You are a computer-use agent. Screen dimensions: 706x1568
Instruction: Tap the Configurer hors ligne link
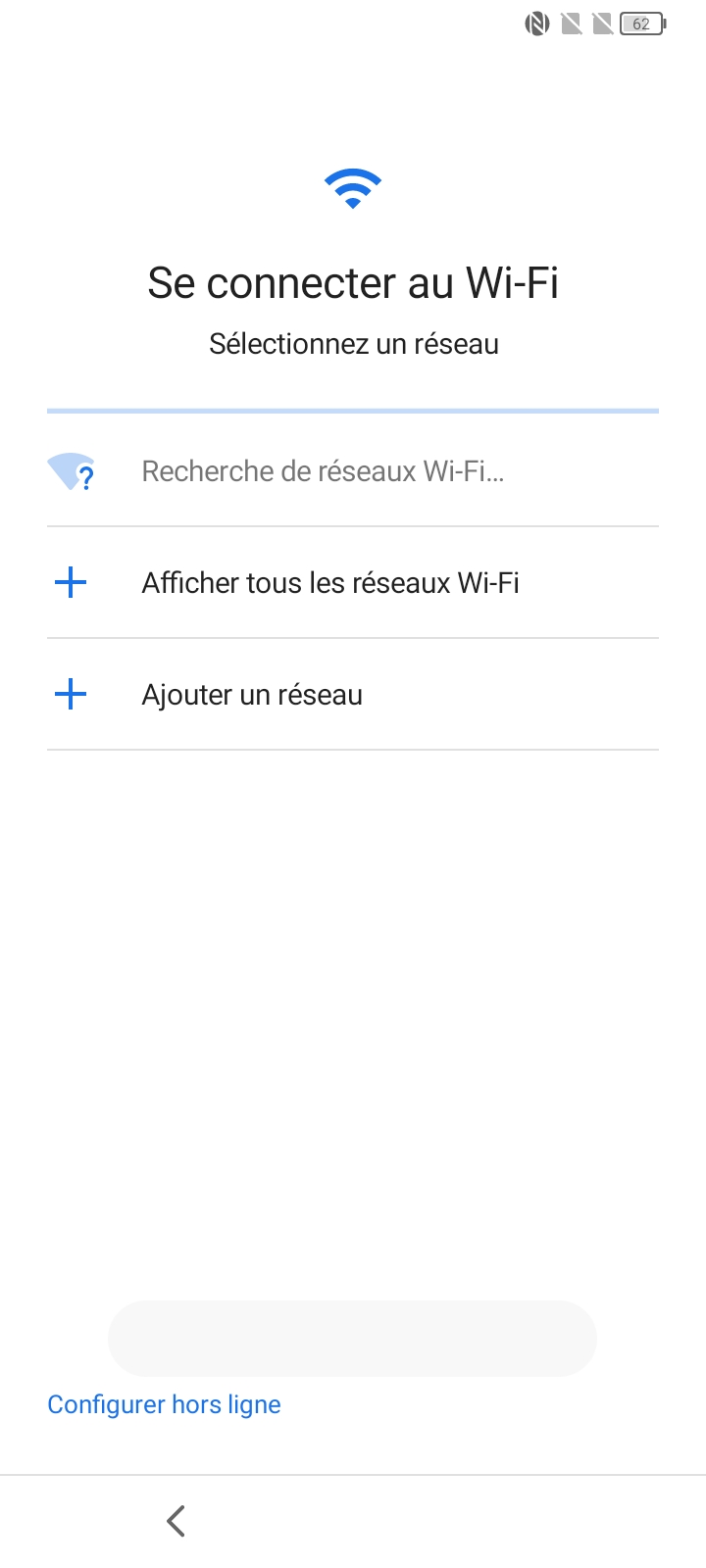tap(165, 1404)
